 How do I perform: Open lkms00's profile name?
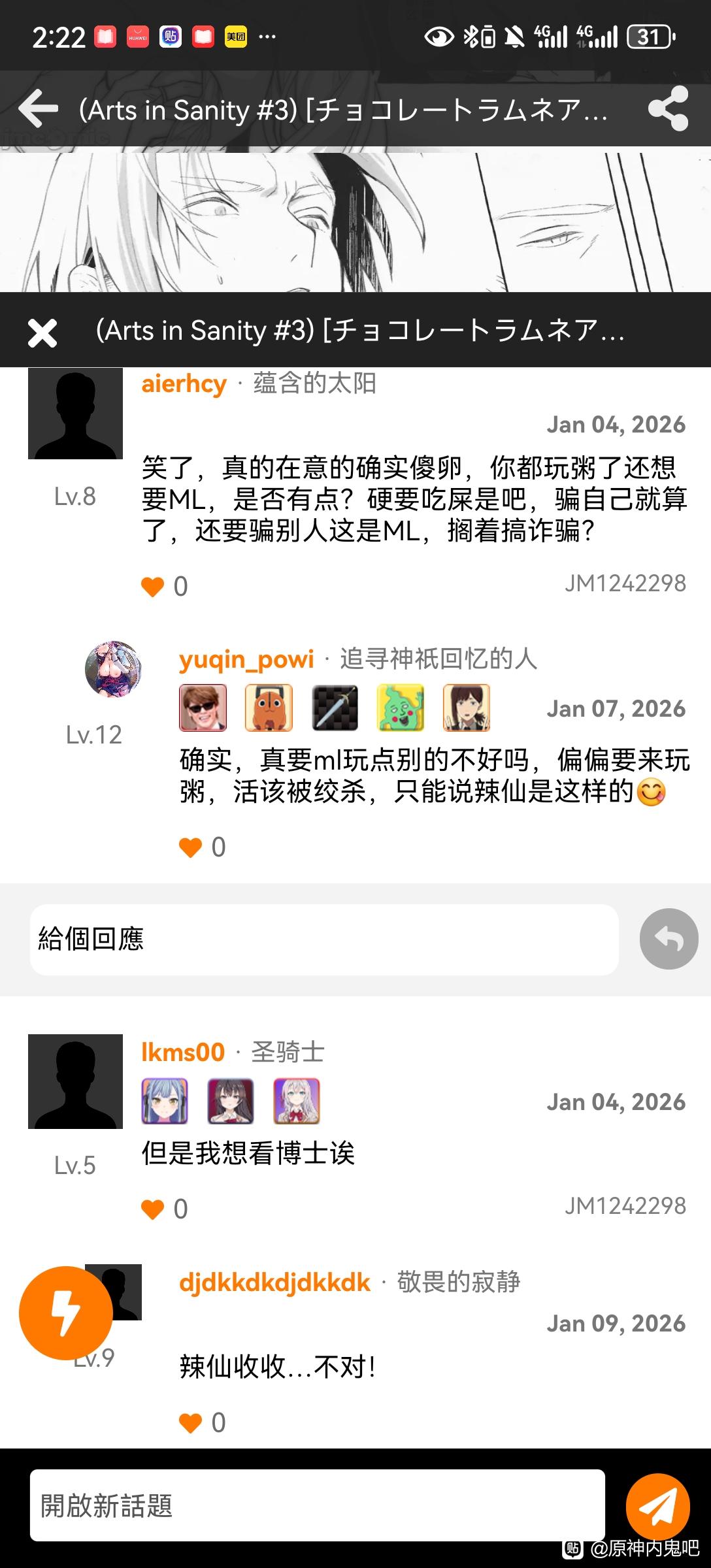183,1053
